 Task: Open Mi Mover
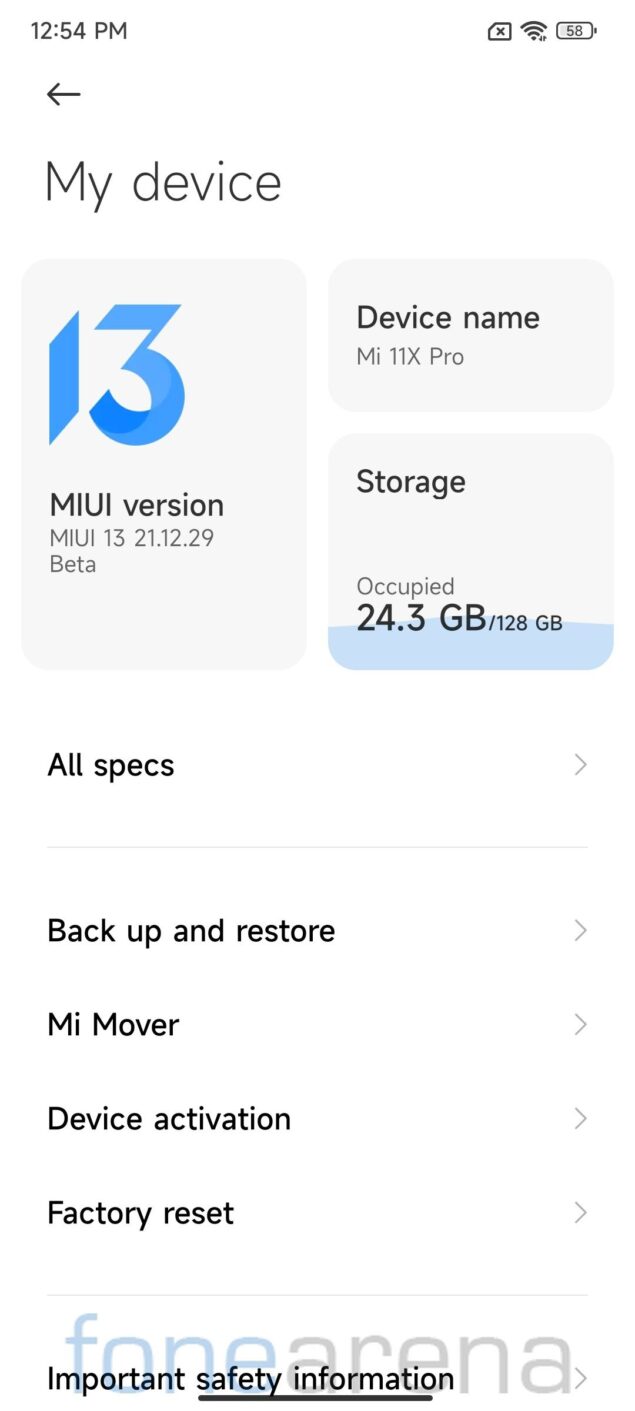pyautogui.click(x=317, y=1025)
